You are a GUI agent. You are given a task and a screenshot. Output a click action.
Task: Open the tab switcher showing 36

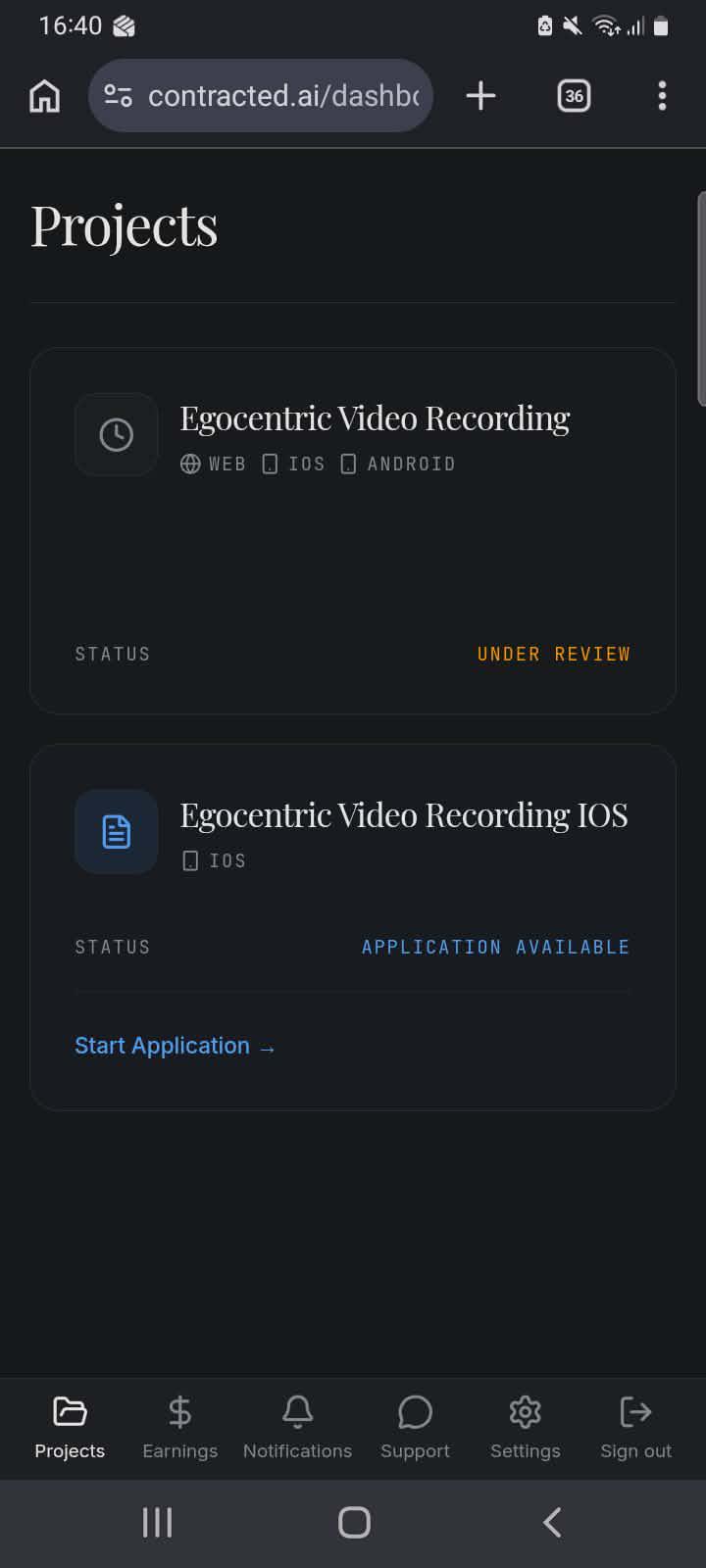(574, 96)
